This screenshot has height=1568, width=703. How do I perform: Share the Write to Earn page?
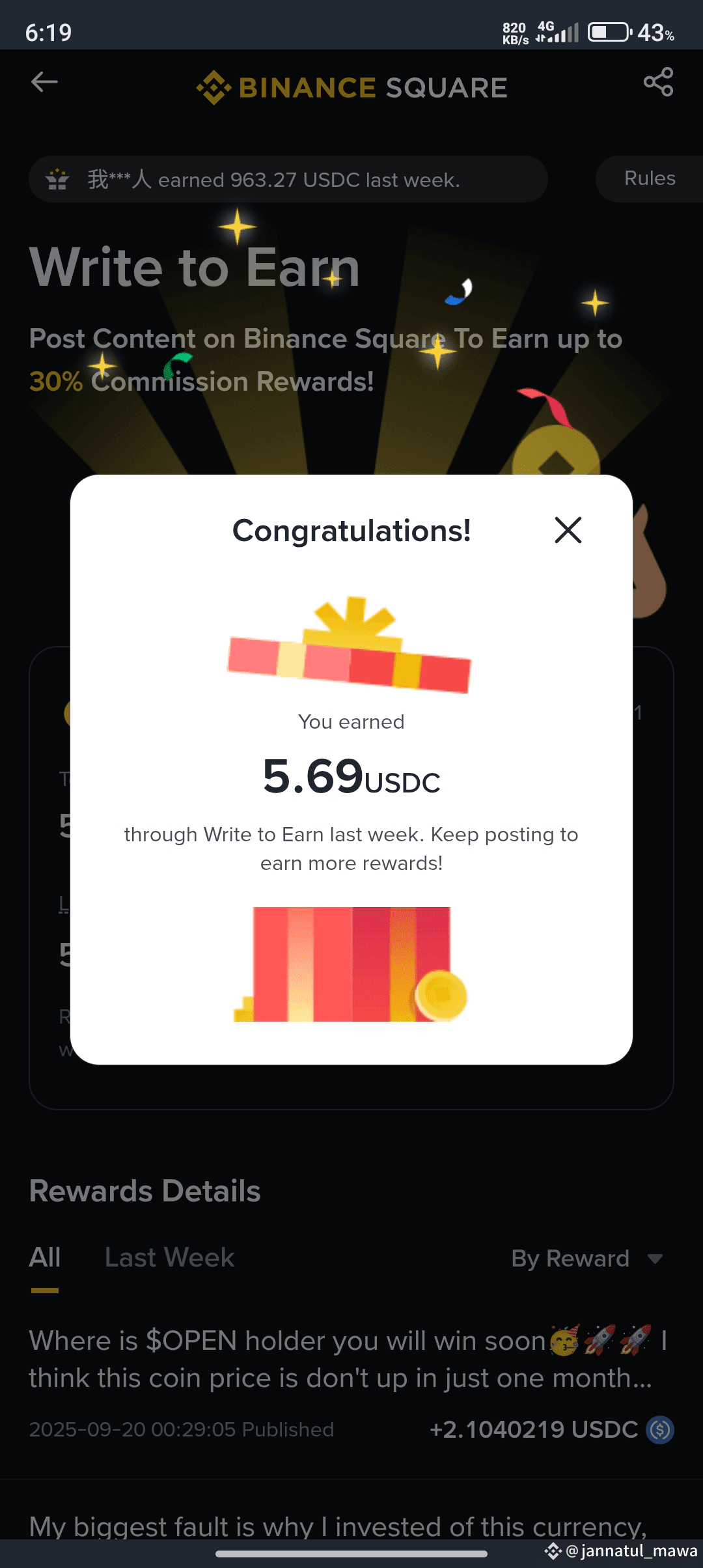[658, 82]
